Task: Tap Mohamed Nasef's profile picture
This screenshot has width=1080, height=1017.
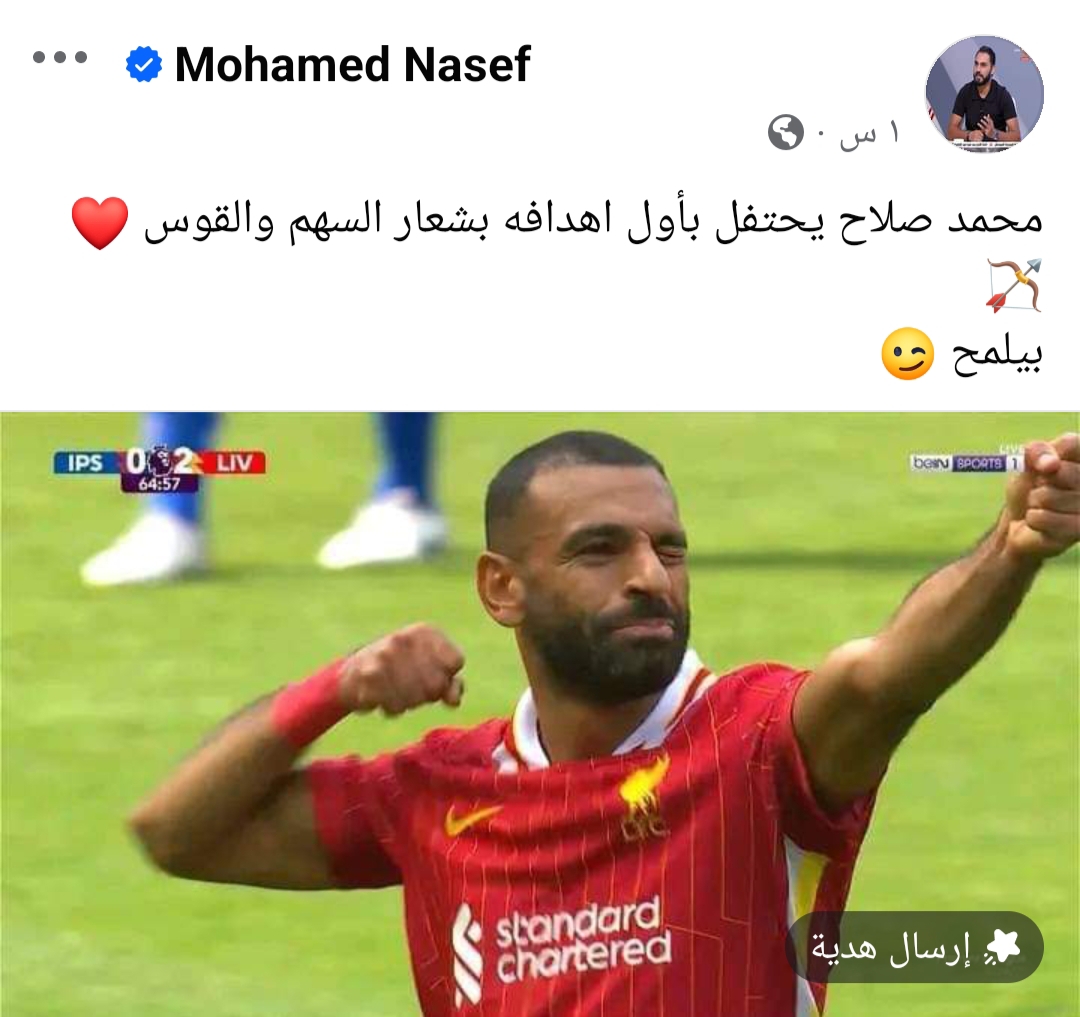Action: click(x=984, y=94)
